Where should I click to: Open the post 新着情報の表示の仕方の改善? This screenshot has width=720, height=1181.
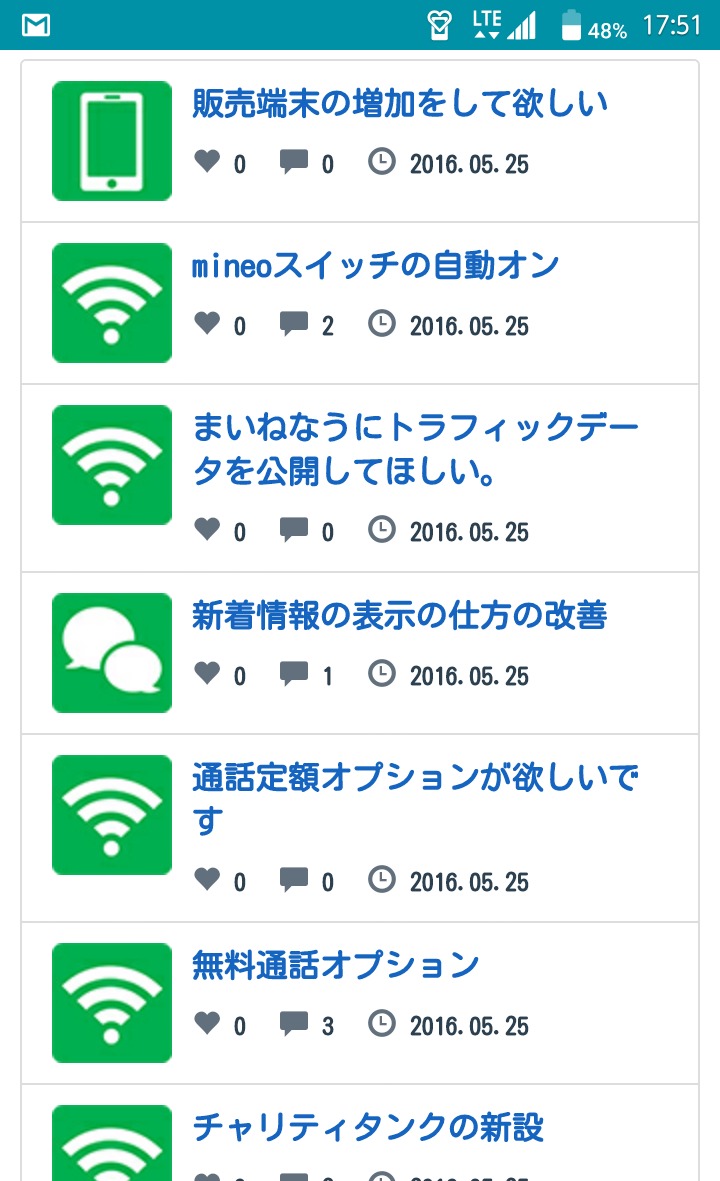pos(399,615)
